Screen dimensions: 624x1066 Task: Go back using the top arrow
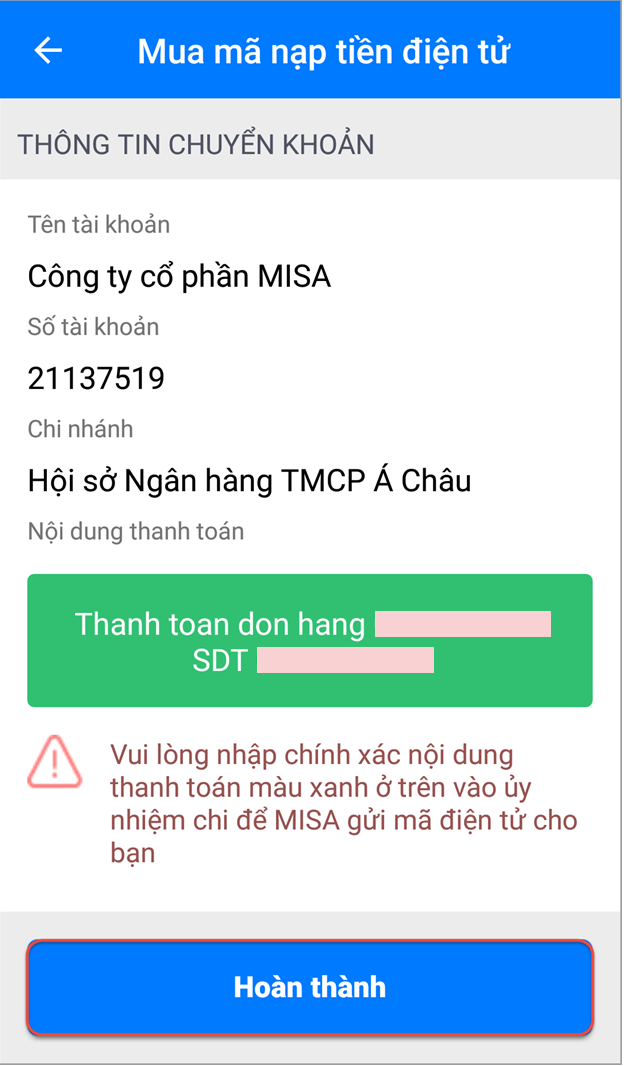48,50
